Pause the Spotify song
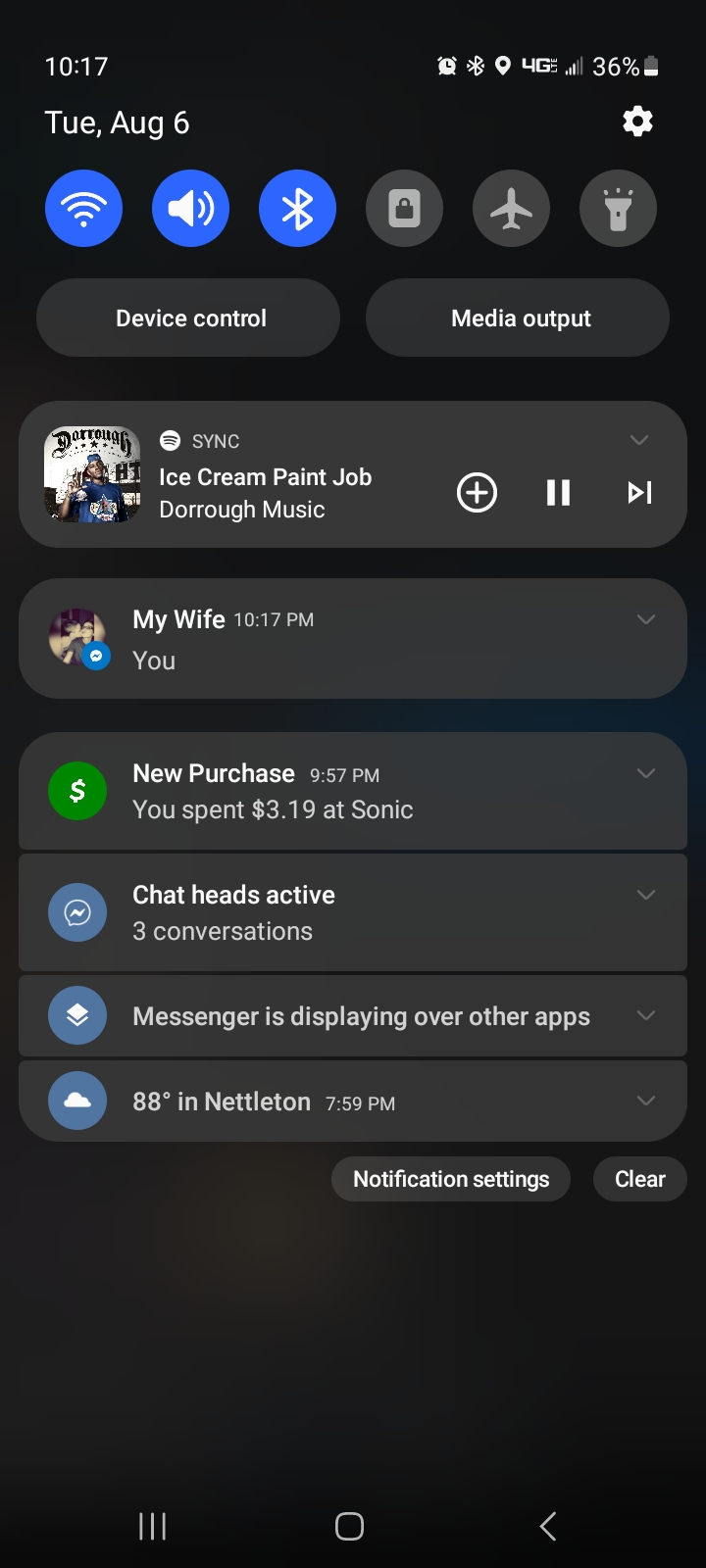This screenshot has width=706, height=1568. point(558,492)
